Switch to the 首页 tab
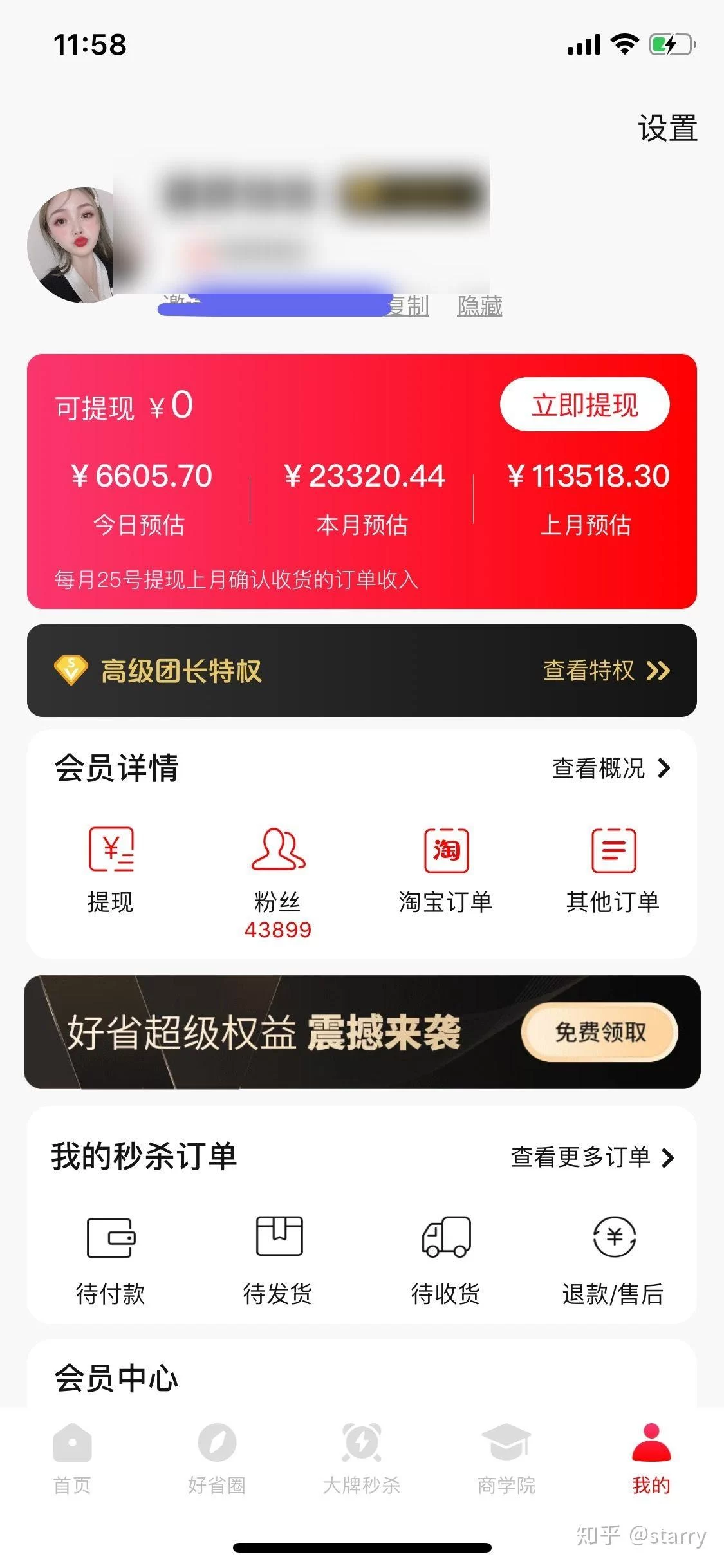The width and height of the screenshot is (724, 1568). coord(72,1459)
